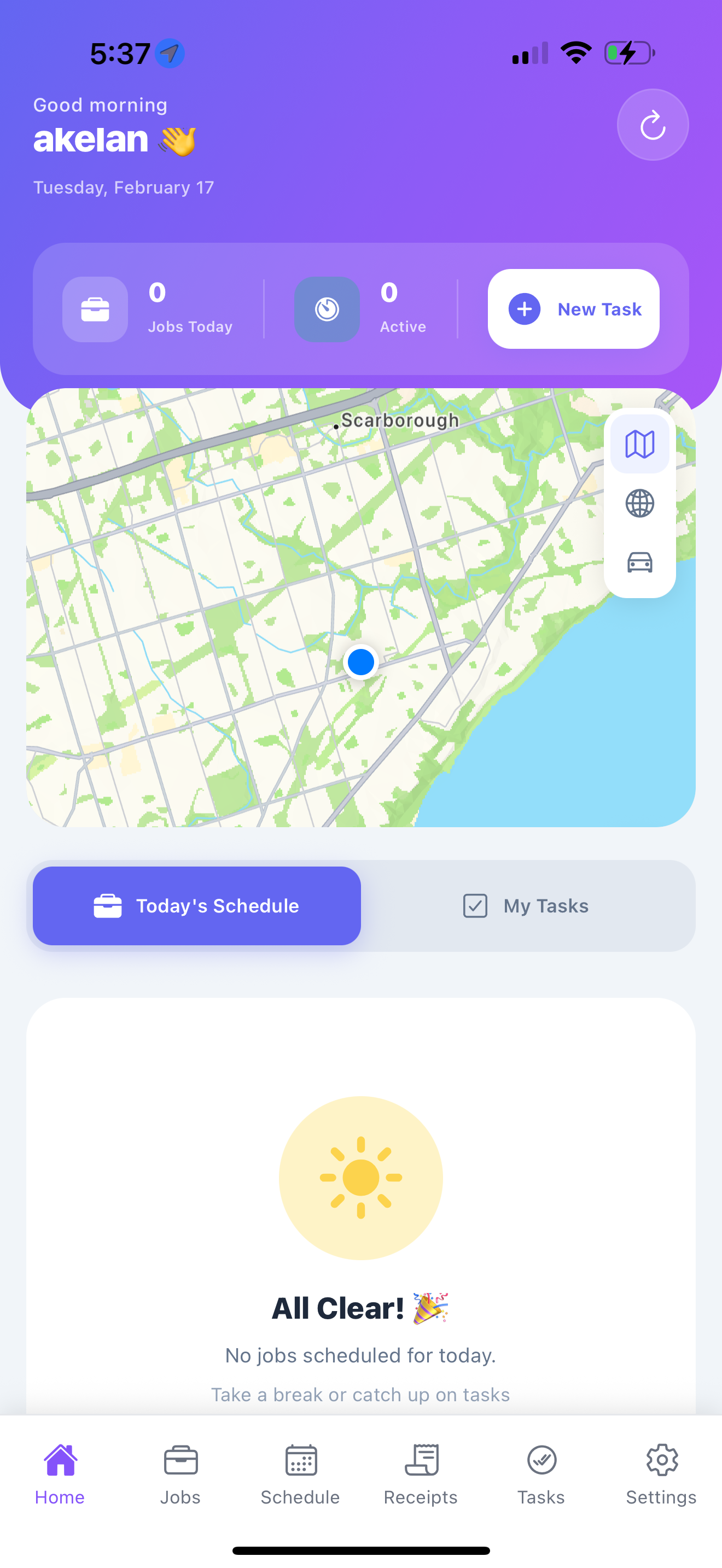Viewport: 722px width, 1568px height.
Task: Open the Settings gear icon
Action: 661,1460
